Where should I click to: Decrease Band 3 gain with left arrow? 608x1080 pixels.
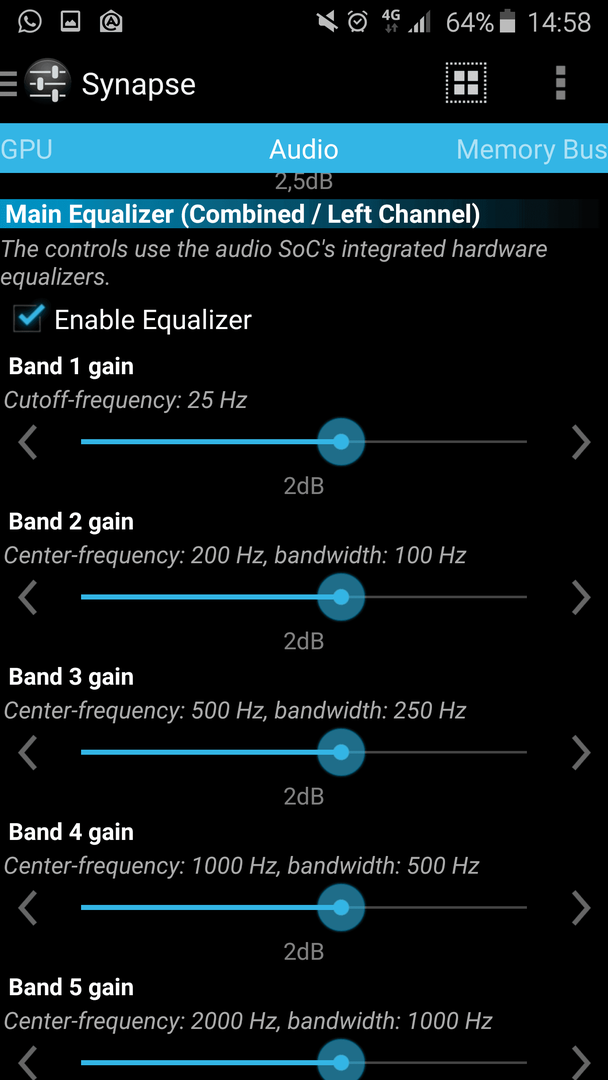[28, 753]
